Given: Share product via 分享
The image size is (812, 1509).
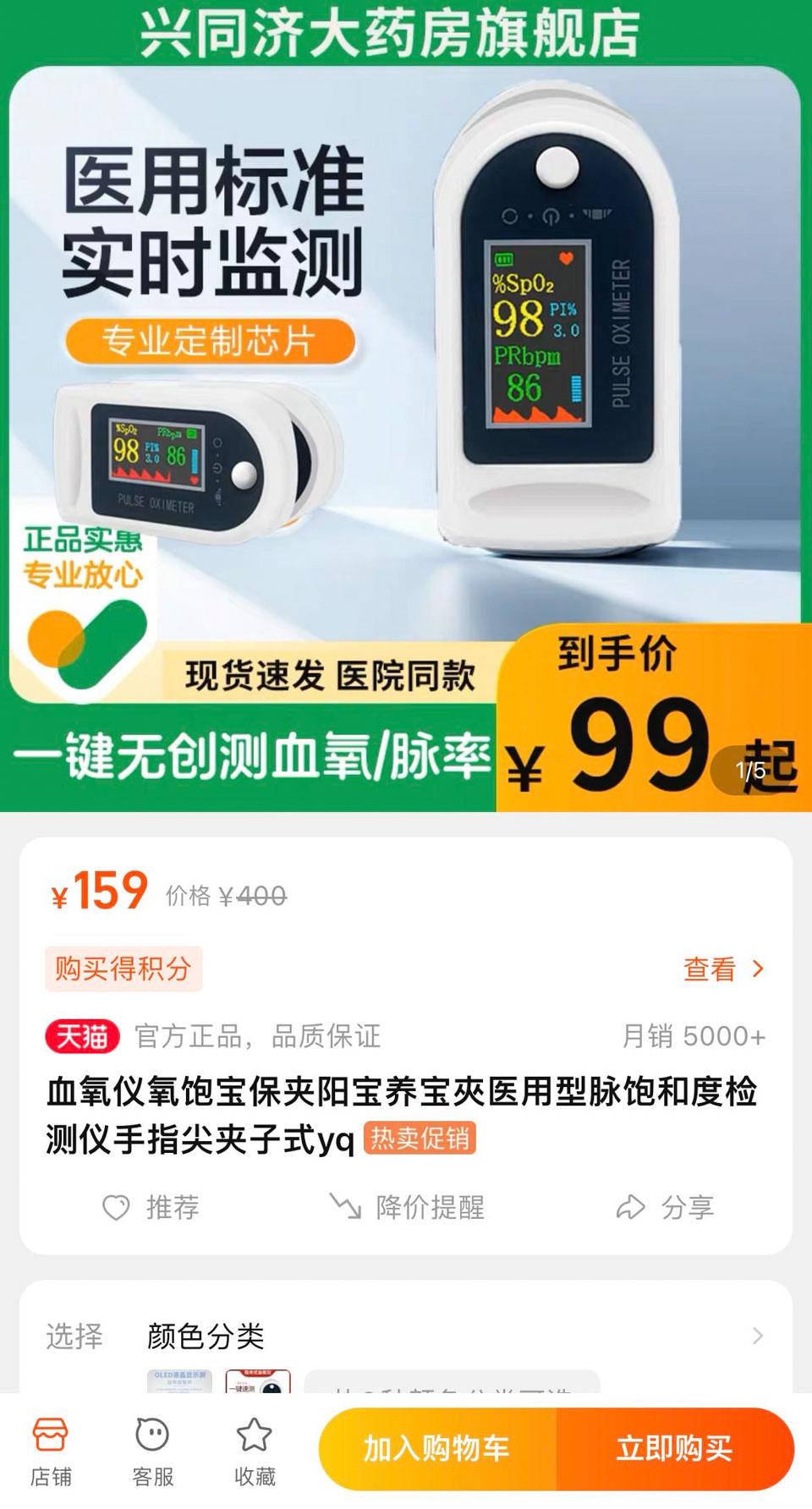Looking at the screenshot, I should click(x=665, y=1207).
